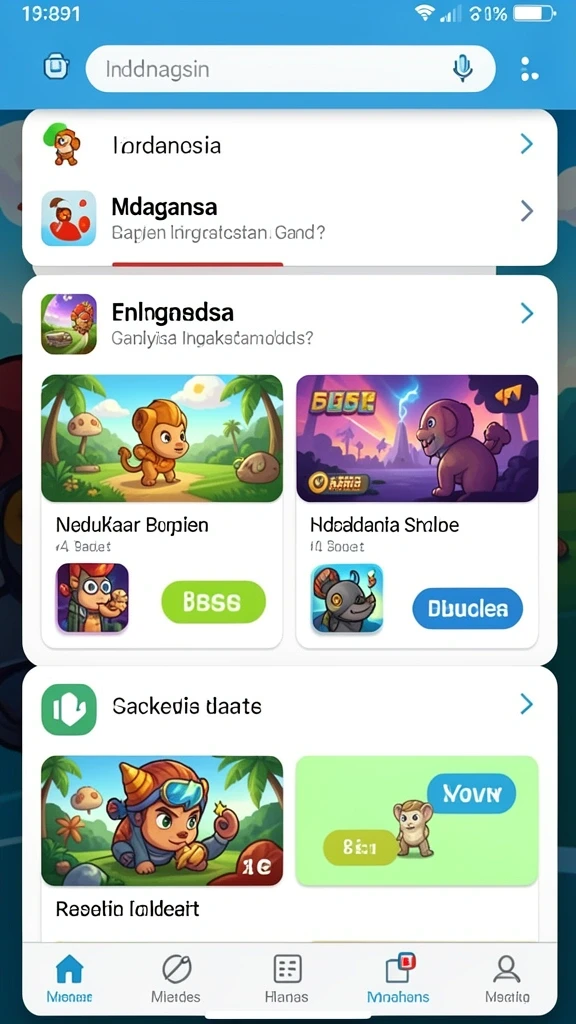The image size is (576, 1024).
Task: Tap the blue Novn button
Action: pos(472,793)
